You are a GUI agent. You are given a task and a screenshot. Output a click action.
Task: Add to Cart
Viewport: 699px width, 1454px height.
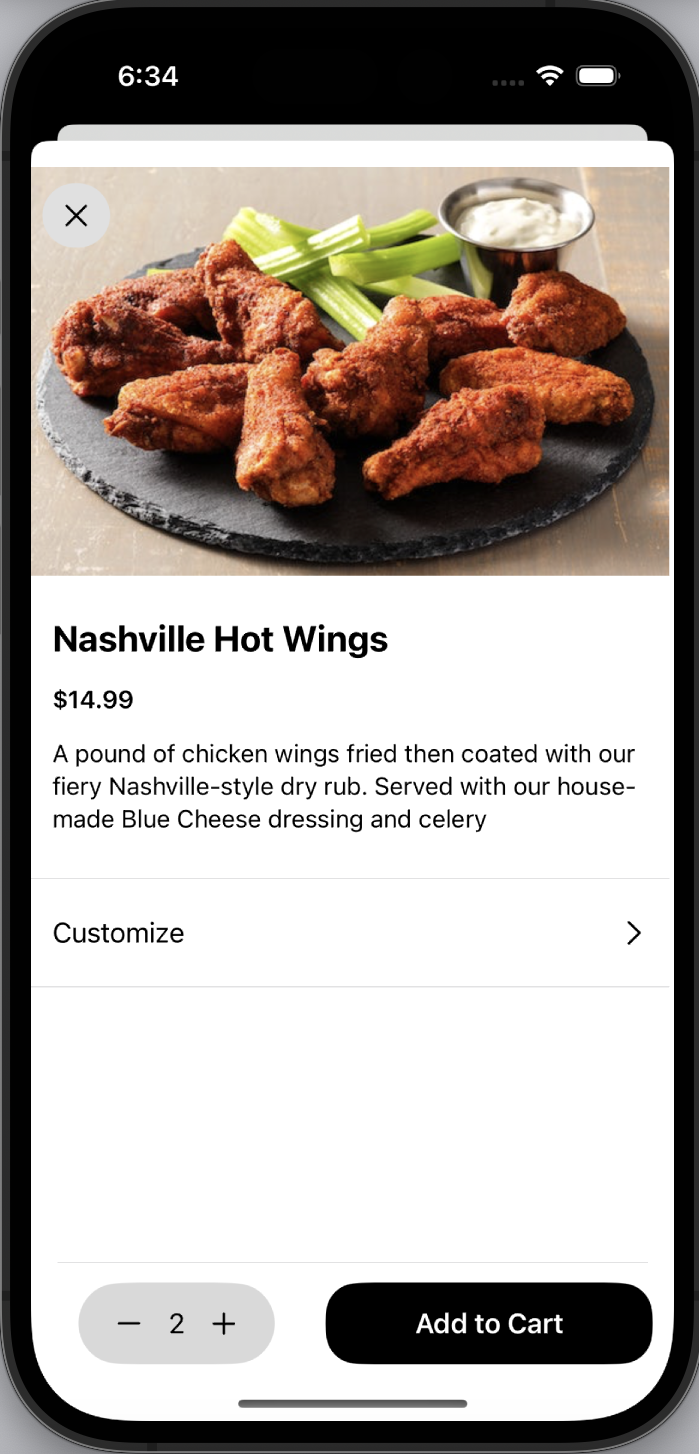click(489, 1323)
